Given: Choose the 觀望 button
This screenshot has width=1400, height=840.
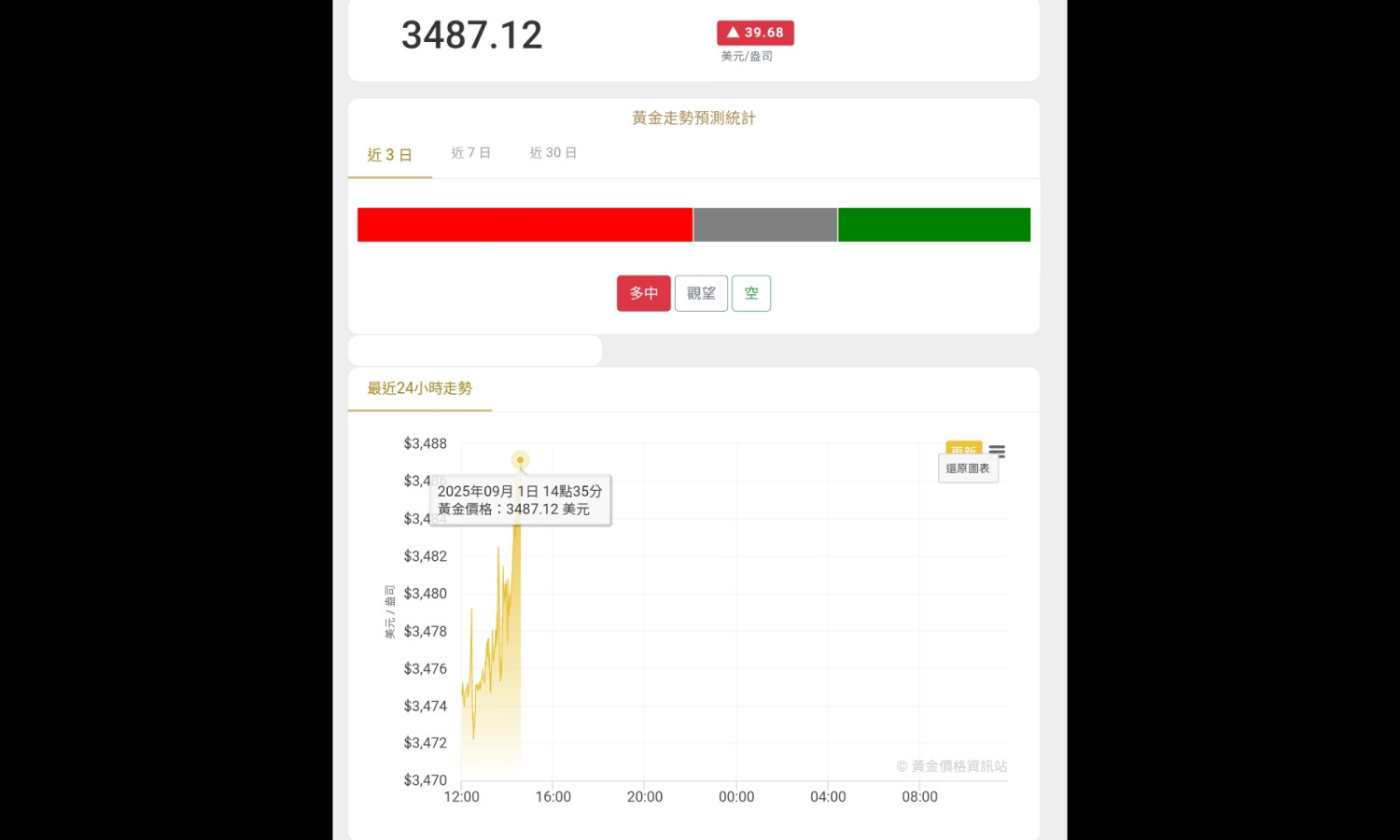Looking at the screenshot, I should coord(701,293).
